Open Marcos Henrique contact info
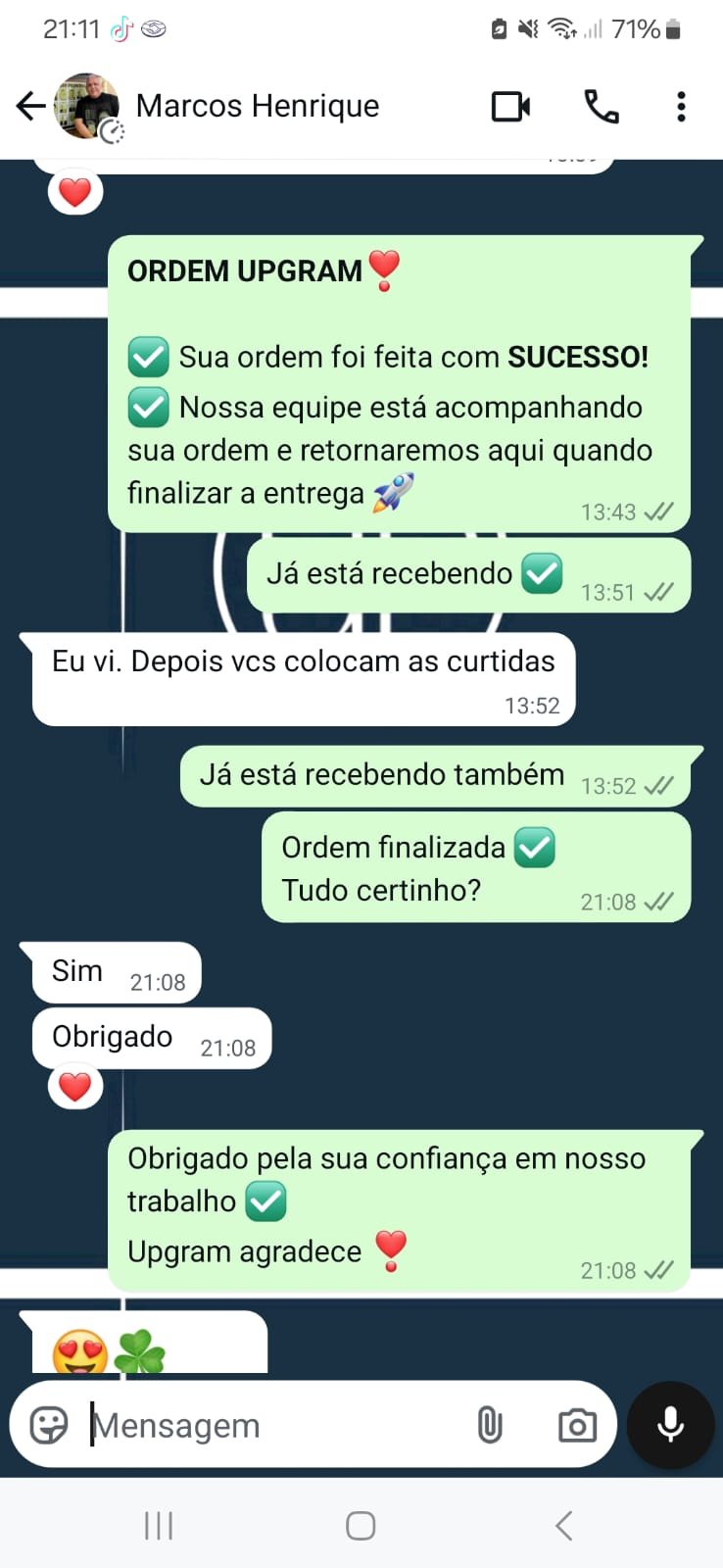The height and width of the screenshot is (1568, 723). (x=258, y=106)
